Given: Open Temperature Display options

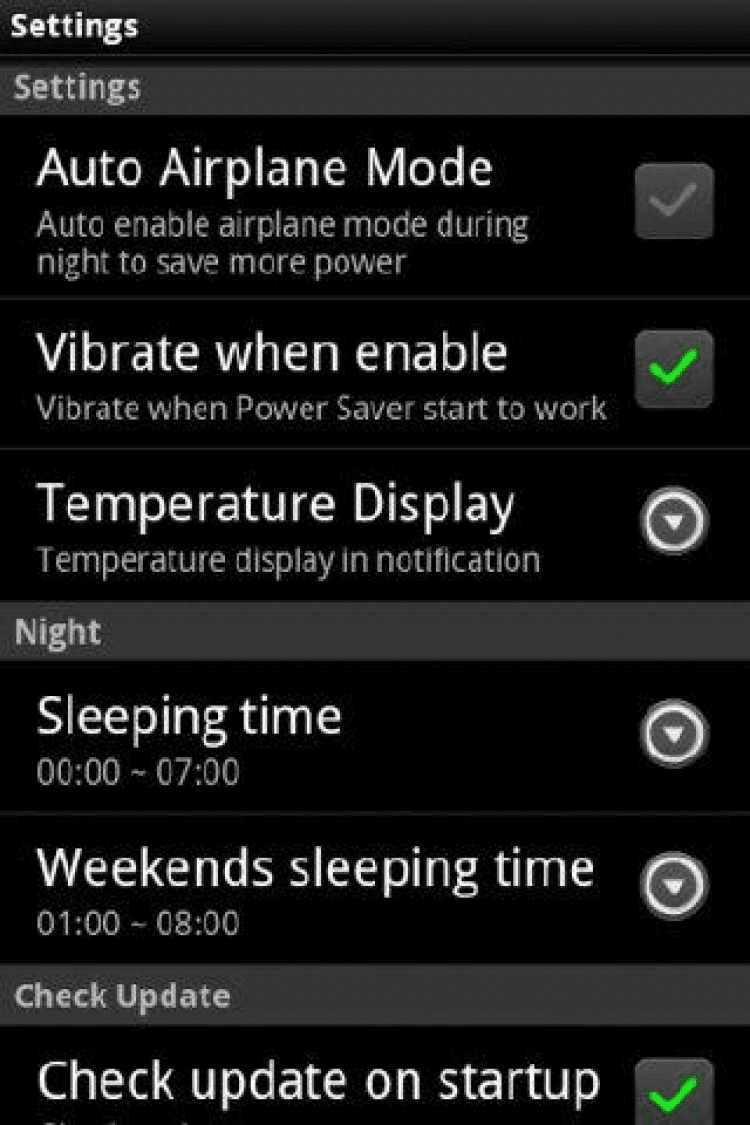Looking at the screenshot, I should point(674,522).
